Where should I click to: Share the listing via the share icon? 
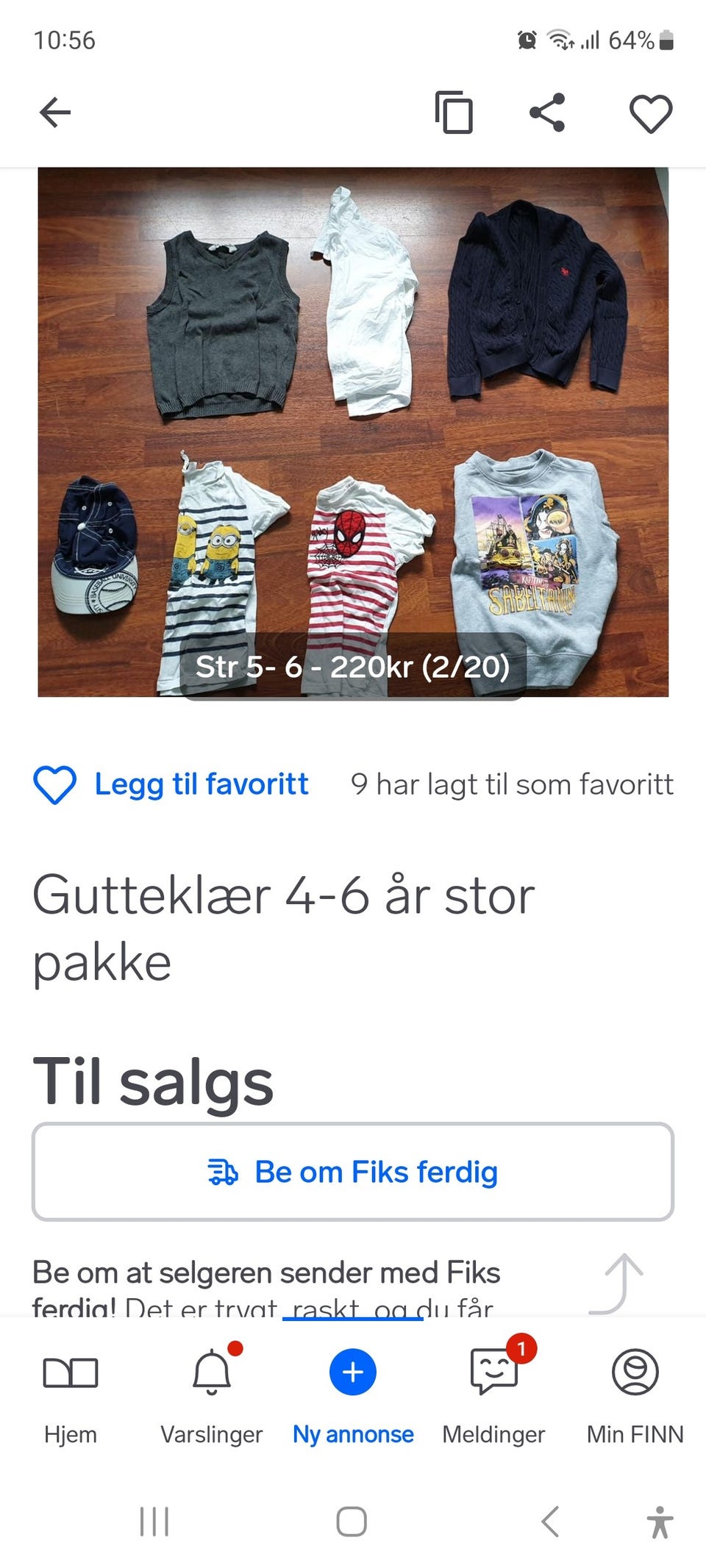546,112
